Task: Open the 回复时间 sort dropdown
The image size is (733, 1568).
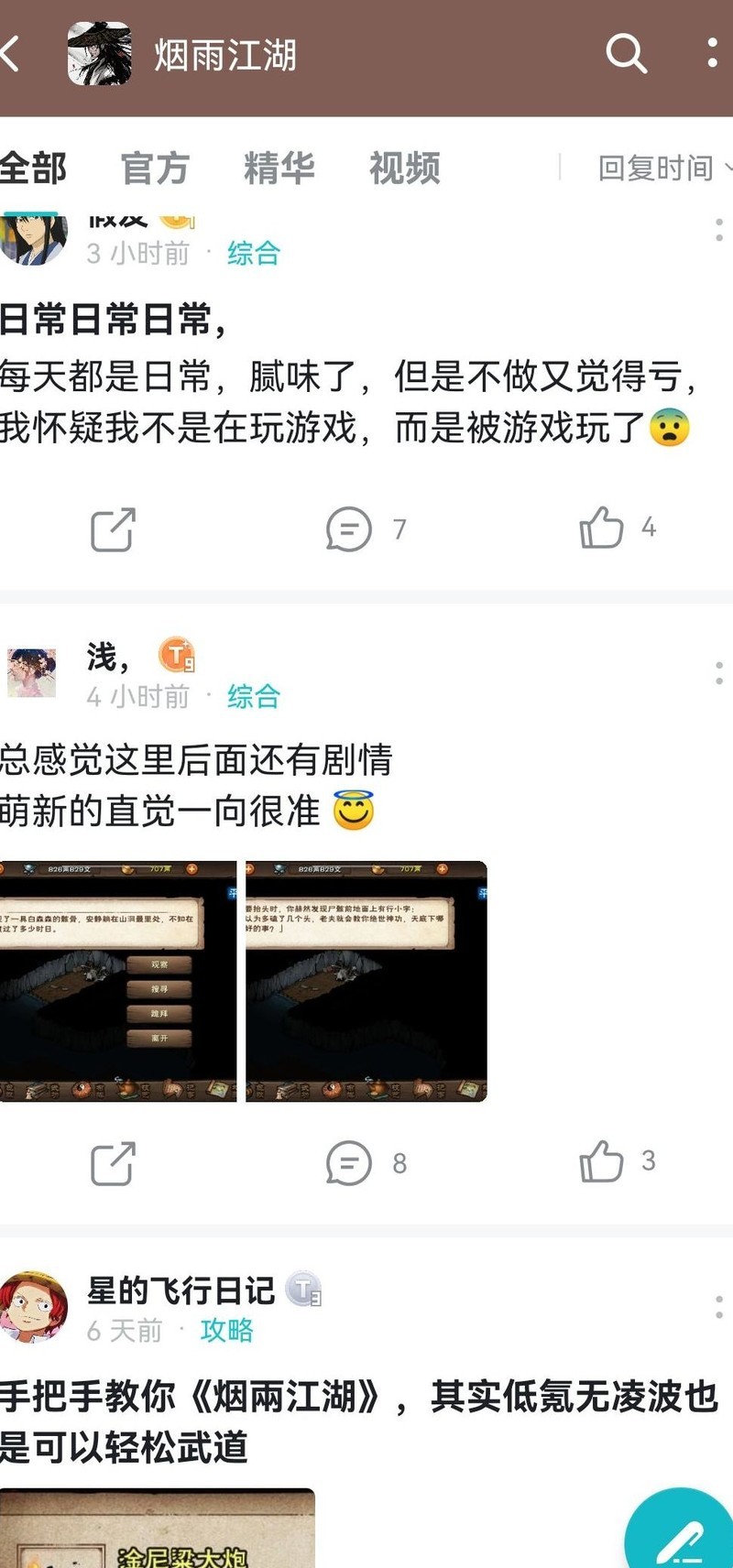Action: (662, 169)
